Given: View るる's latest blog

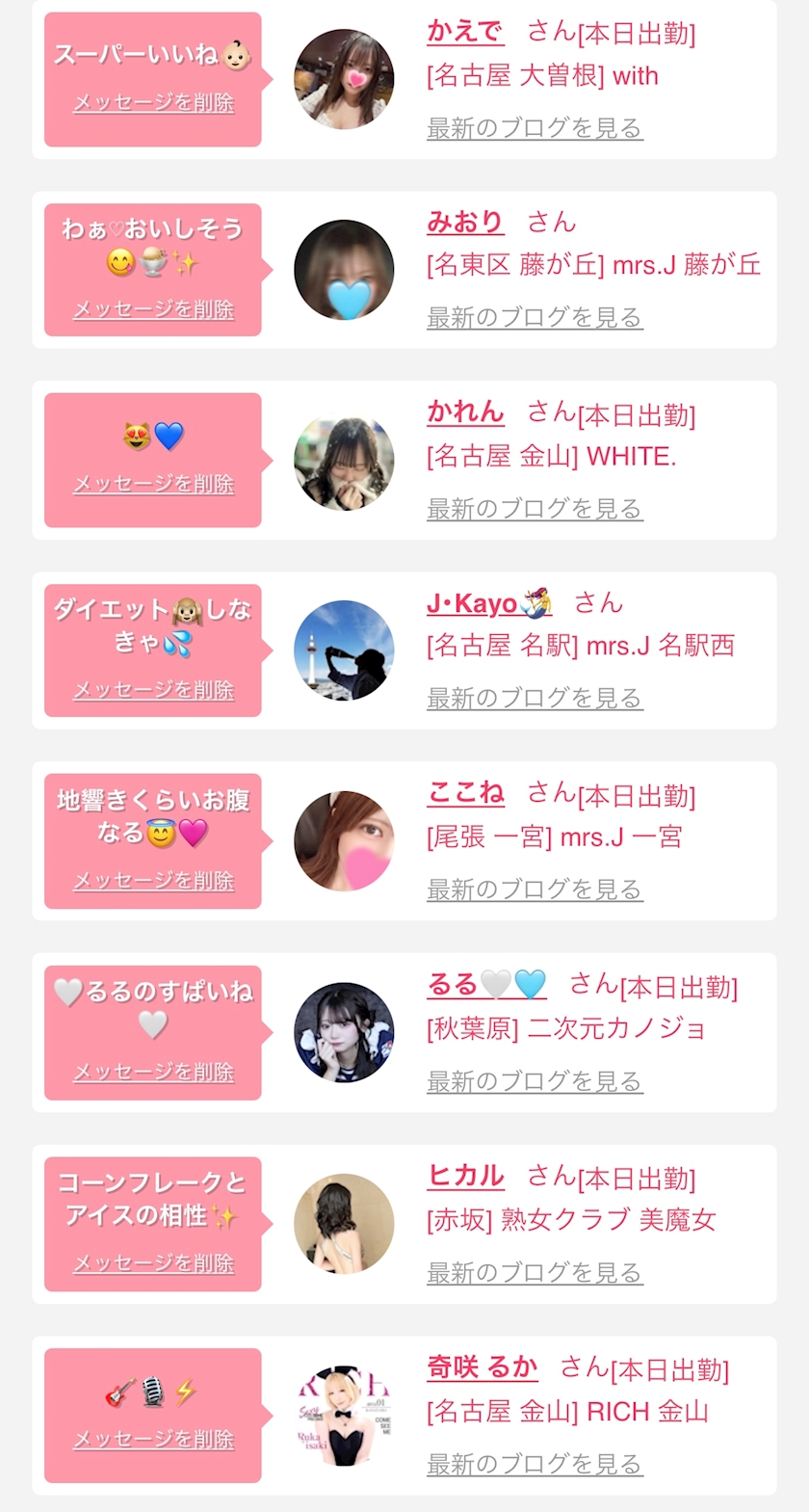Looking at the screenshot, I should click(x=535, y=1082).
